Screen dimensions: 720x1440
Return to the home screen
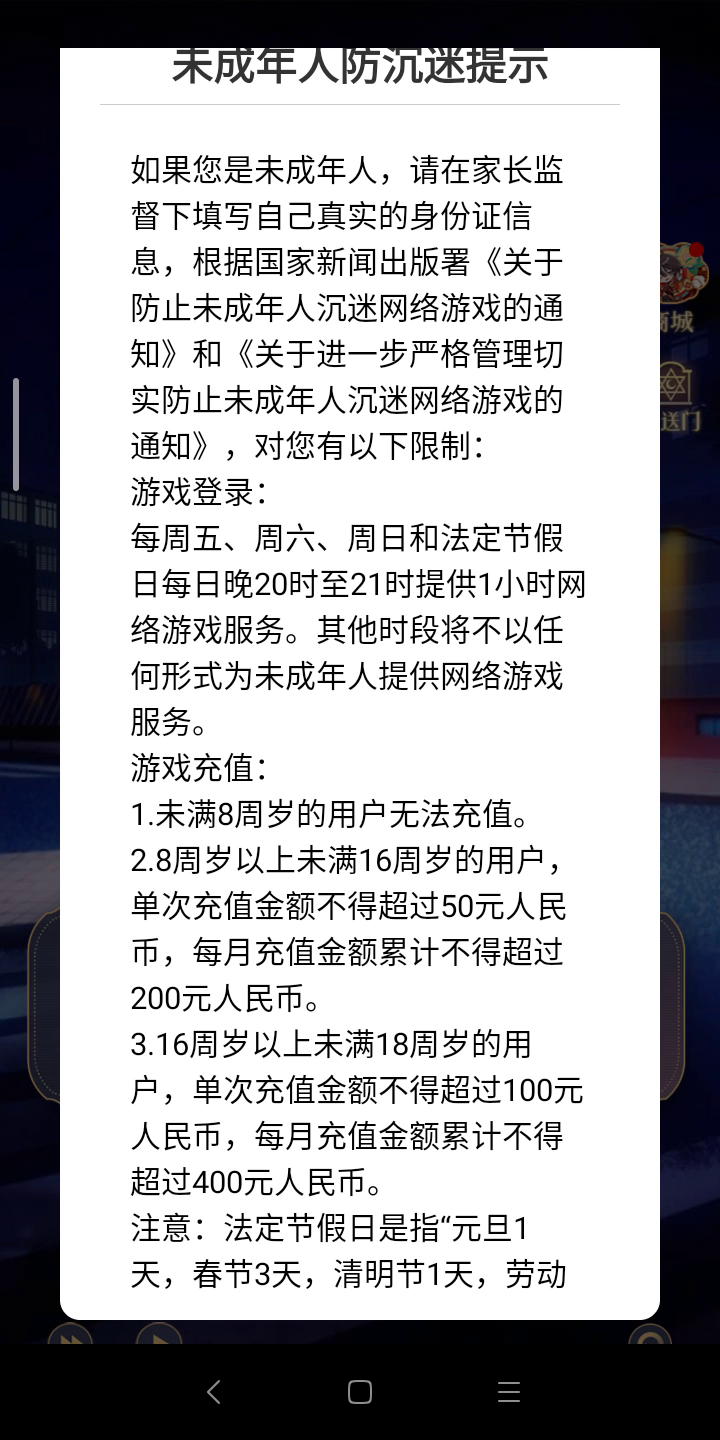(360, 1391)
